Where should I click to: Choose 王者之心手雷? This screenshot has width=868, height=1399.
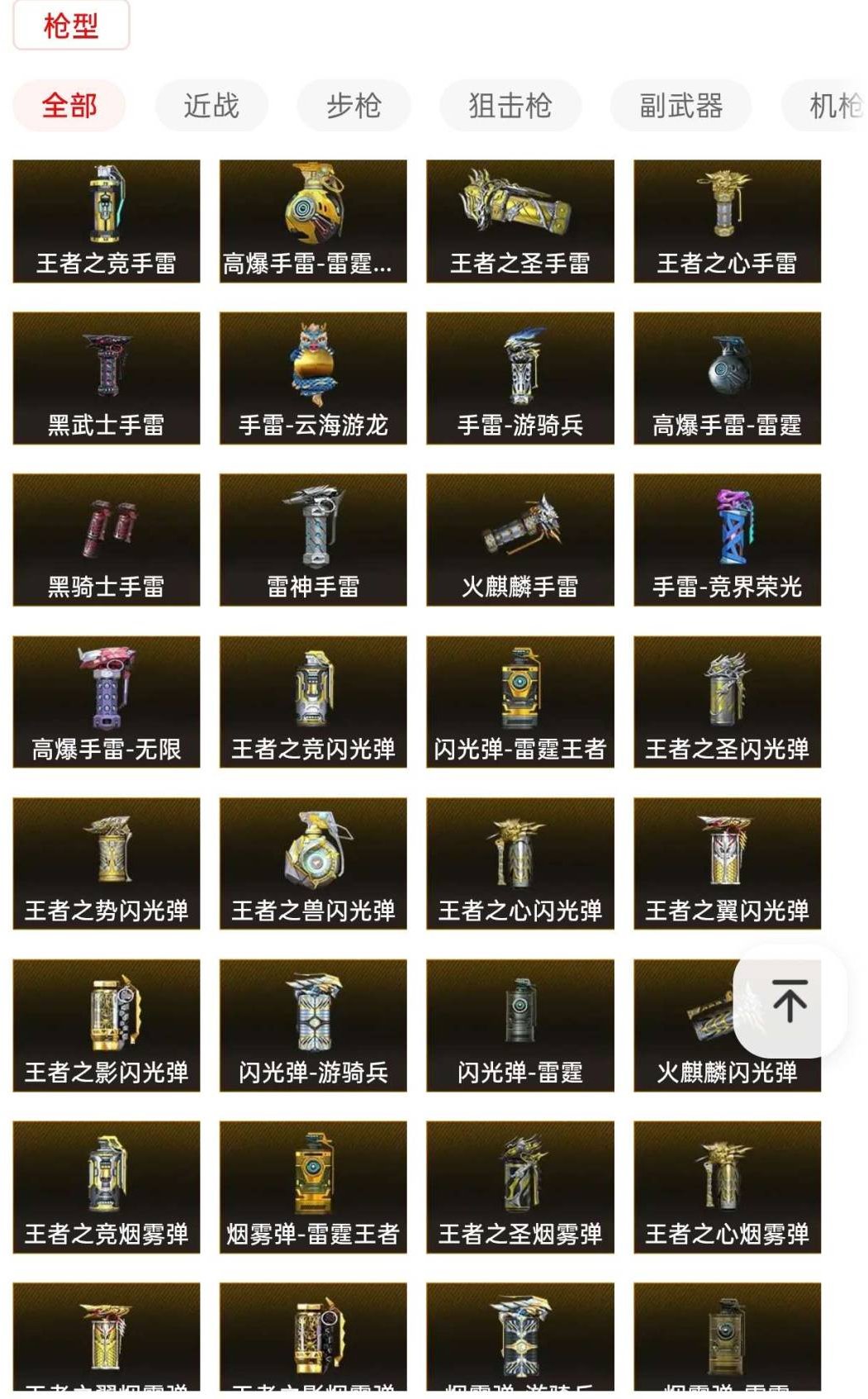[727, 221]
